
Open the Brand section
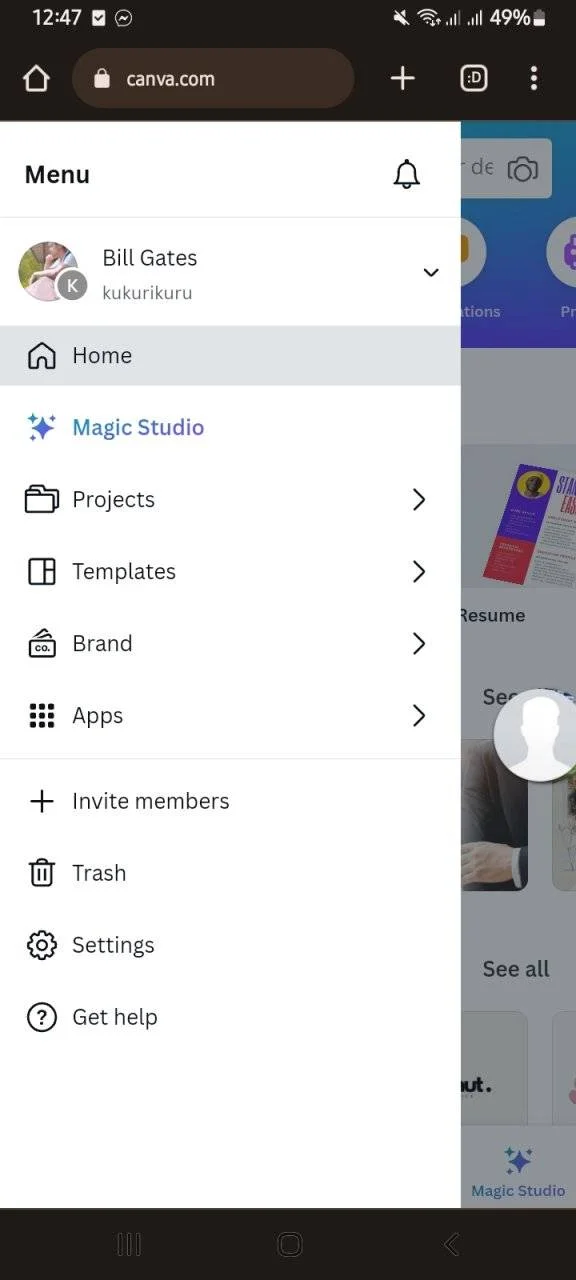pos(230,643)
